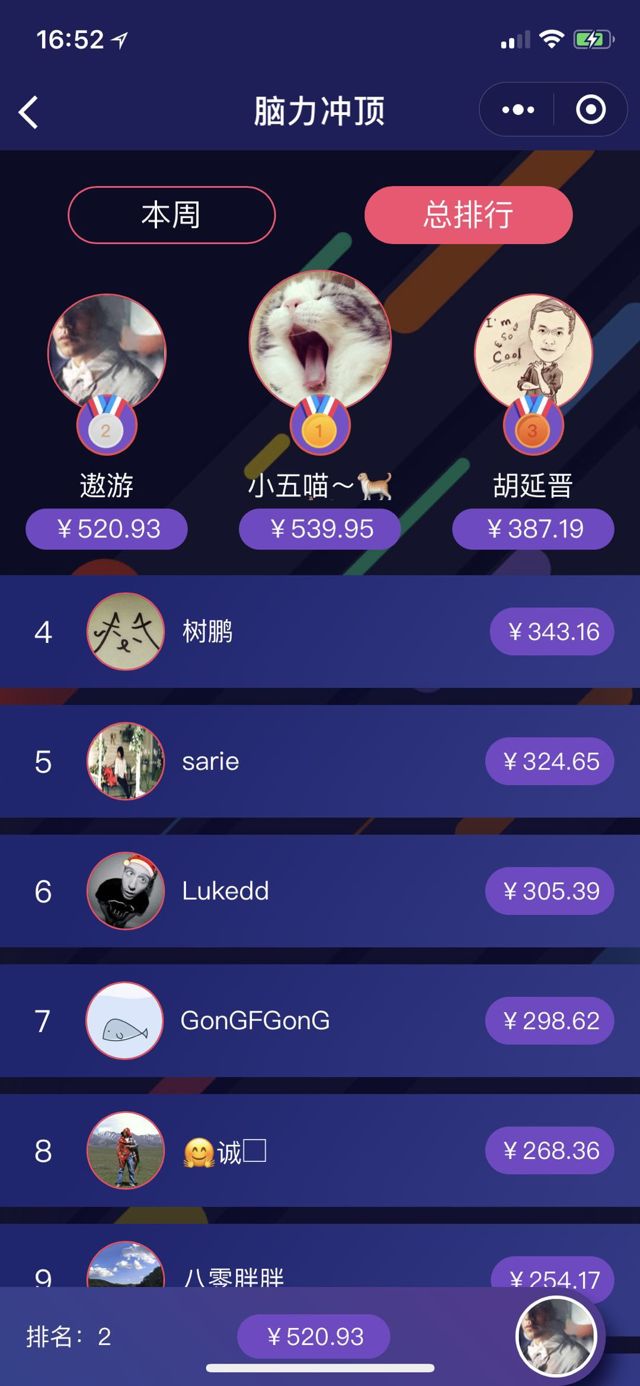Open rank 4 row for 树鹏
The height and width of the screenshot is (1386, 640).
pyautogui.click(x=320, y=632)
